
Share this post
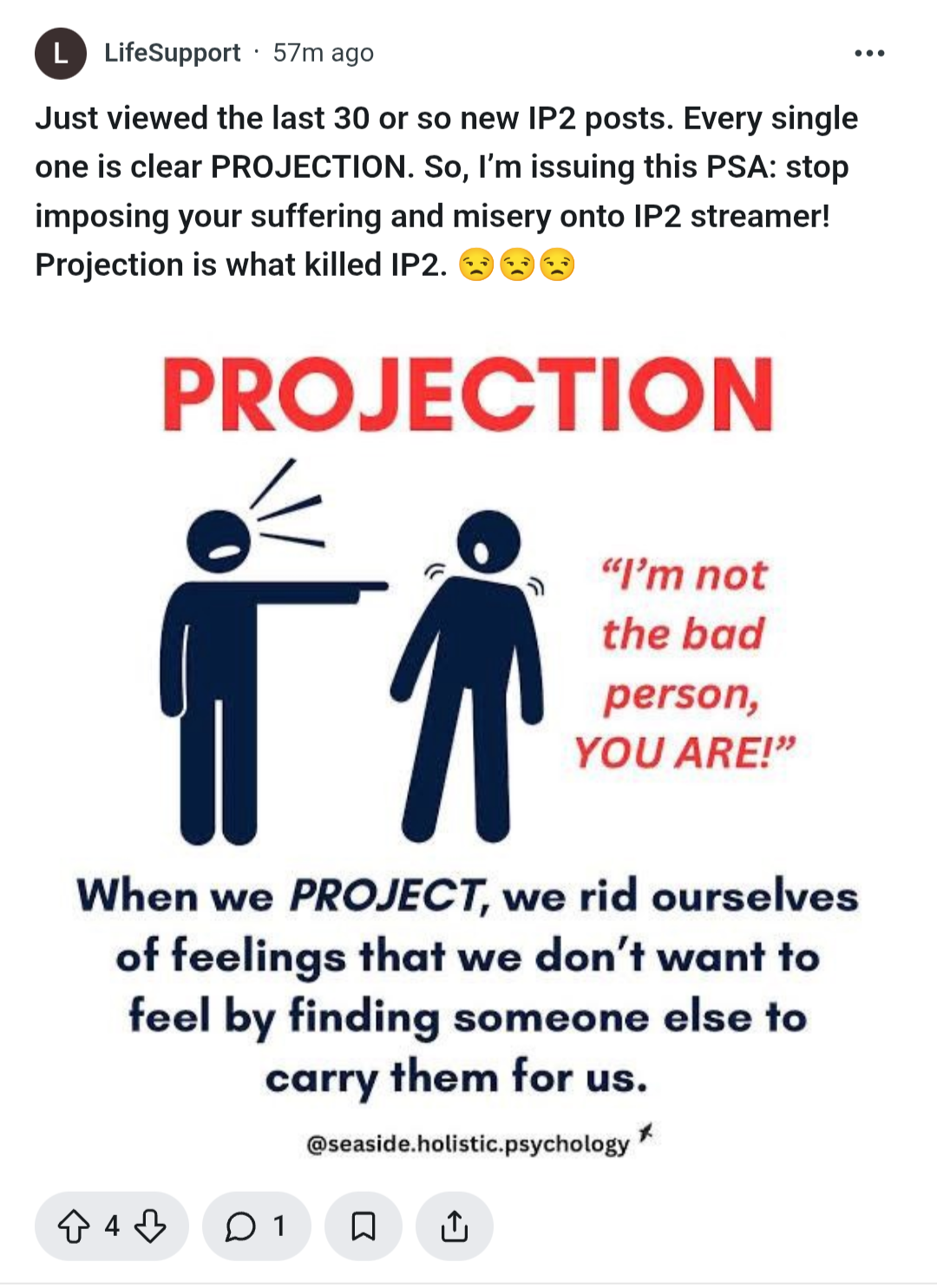click(x=454, y=1226)
